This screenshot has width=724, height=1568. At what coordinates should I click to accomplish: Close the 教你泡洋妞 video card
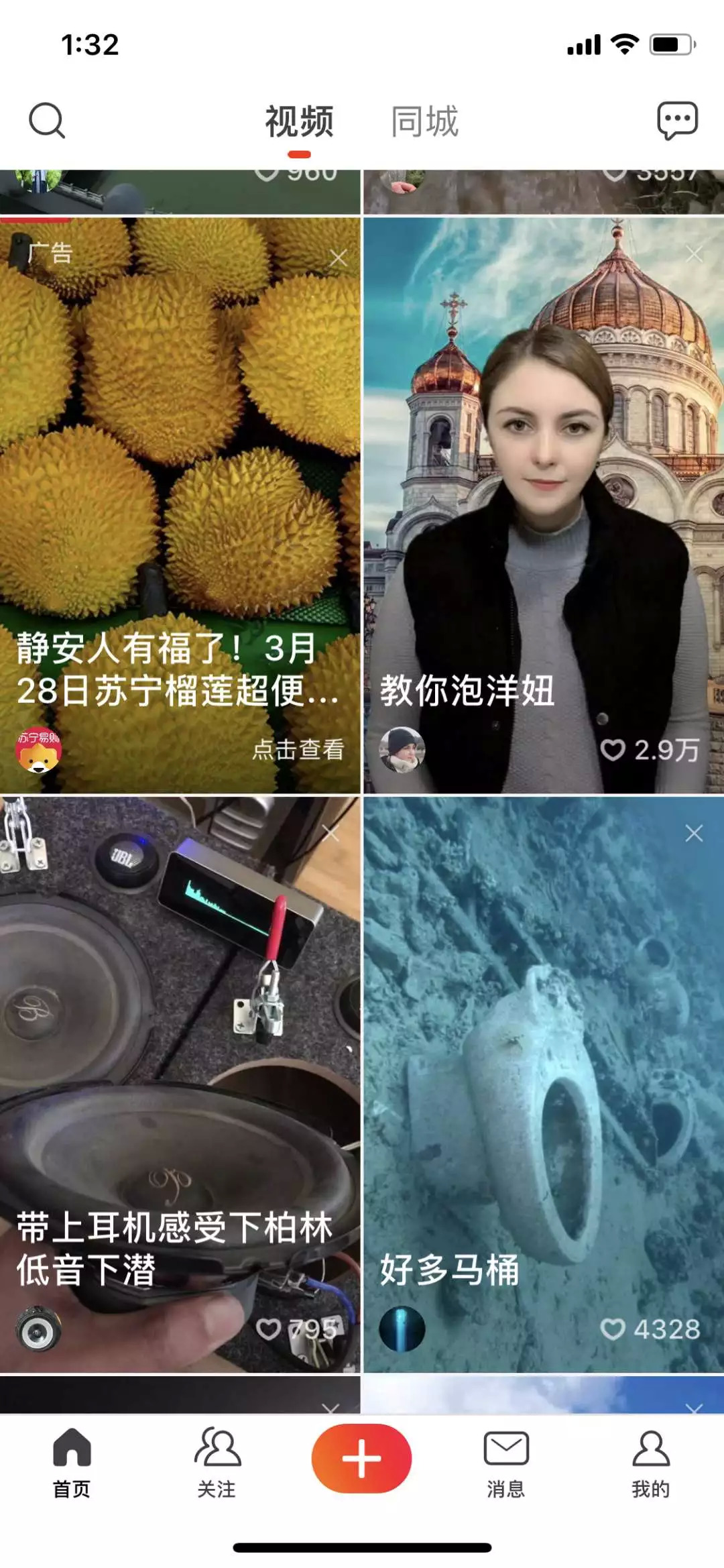(x=695, y=254)
